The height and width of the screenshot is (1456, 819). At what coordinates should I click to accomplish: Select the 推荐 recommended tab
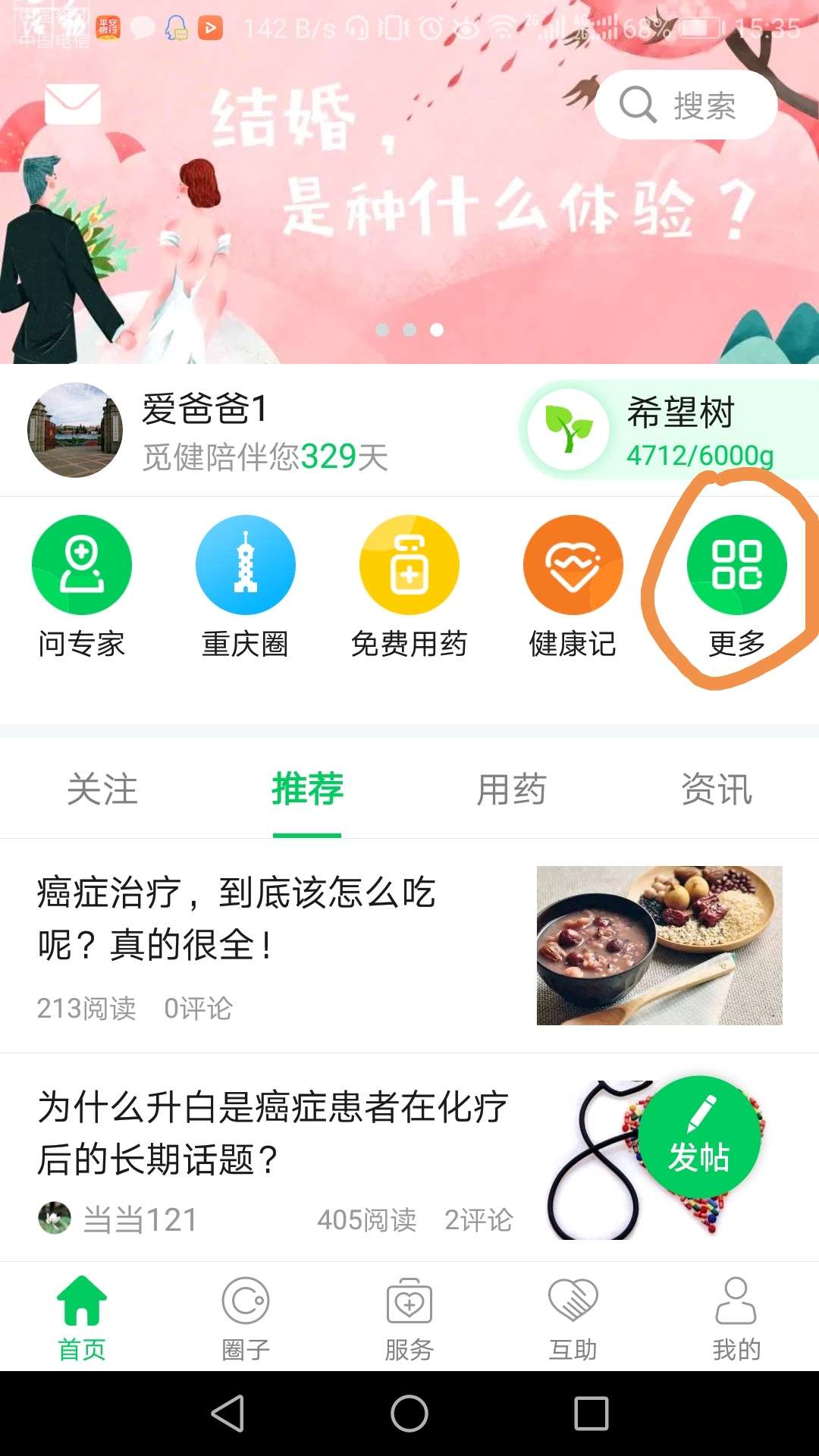click(307, 790)
